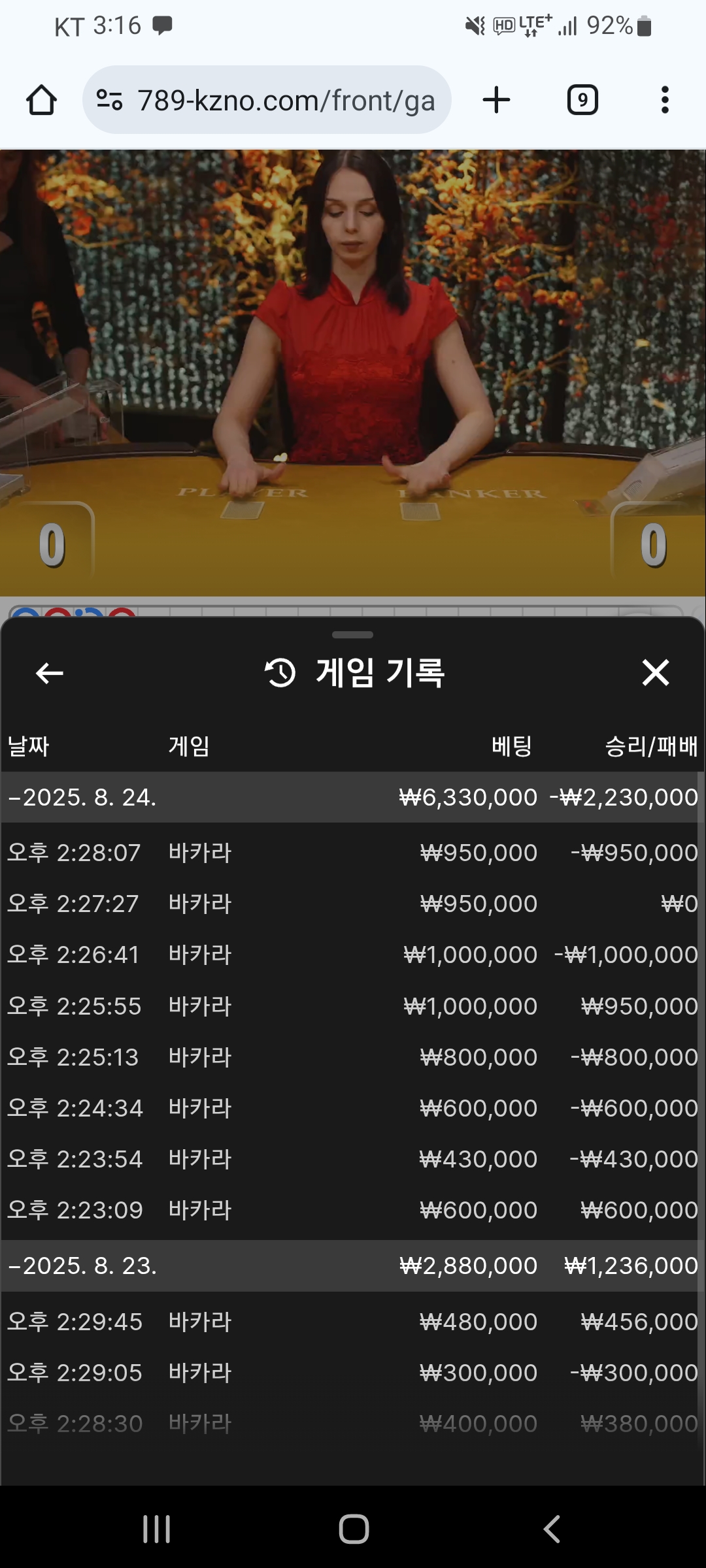Open browser home page
This screenshot has height=1568, width=706.
(41, 101)
